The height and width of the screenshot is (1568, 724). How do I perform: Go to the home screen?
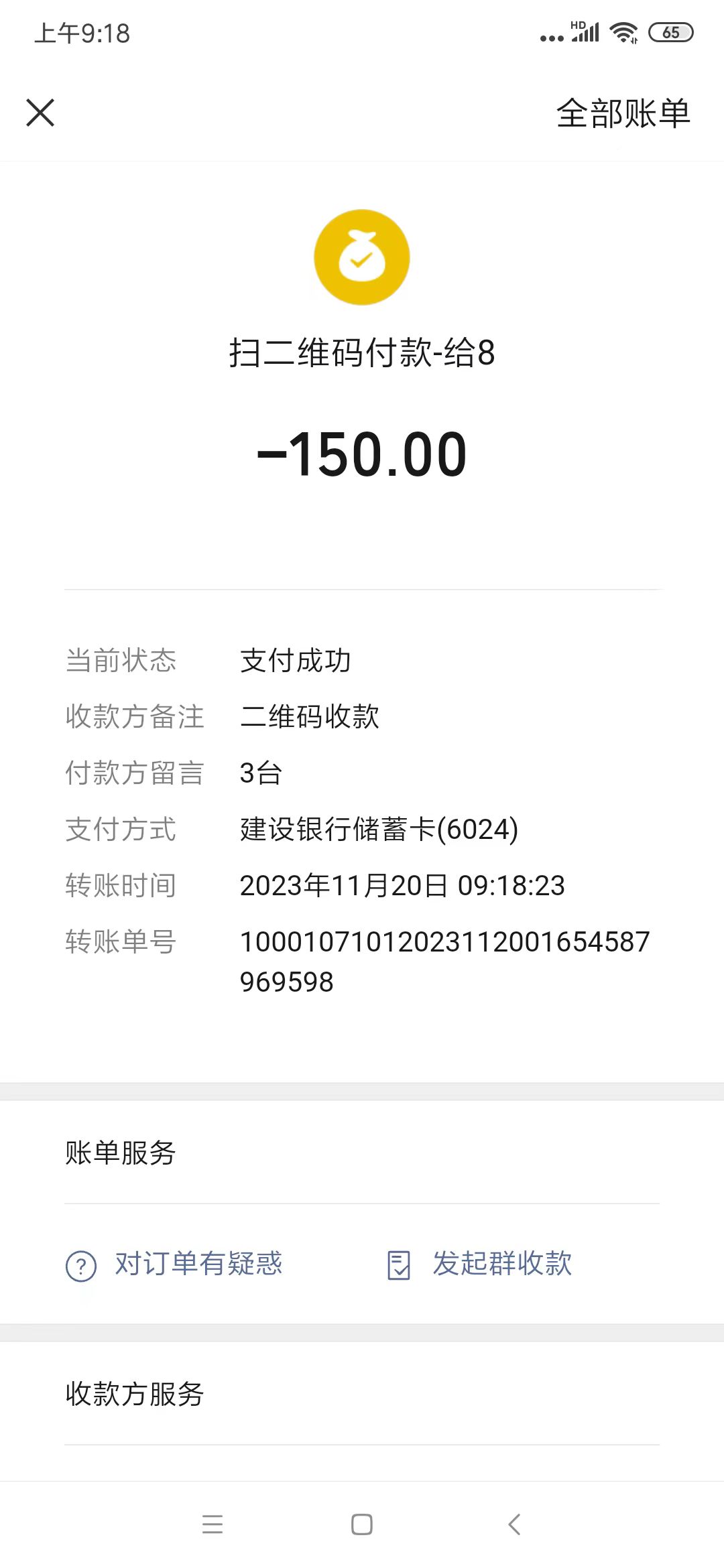[362, 1524]
